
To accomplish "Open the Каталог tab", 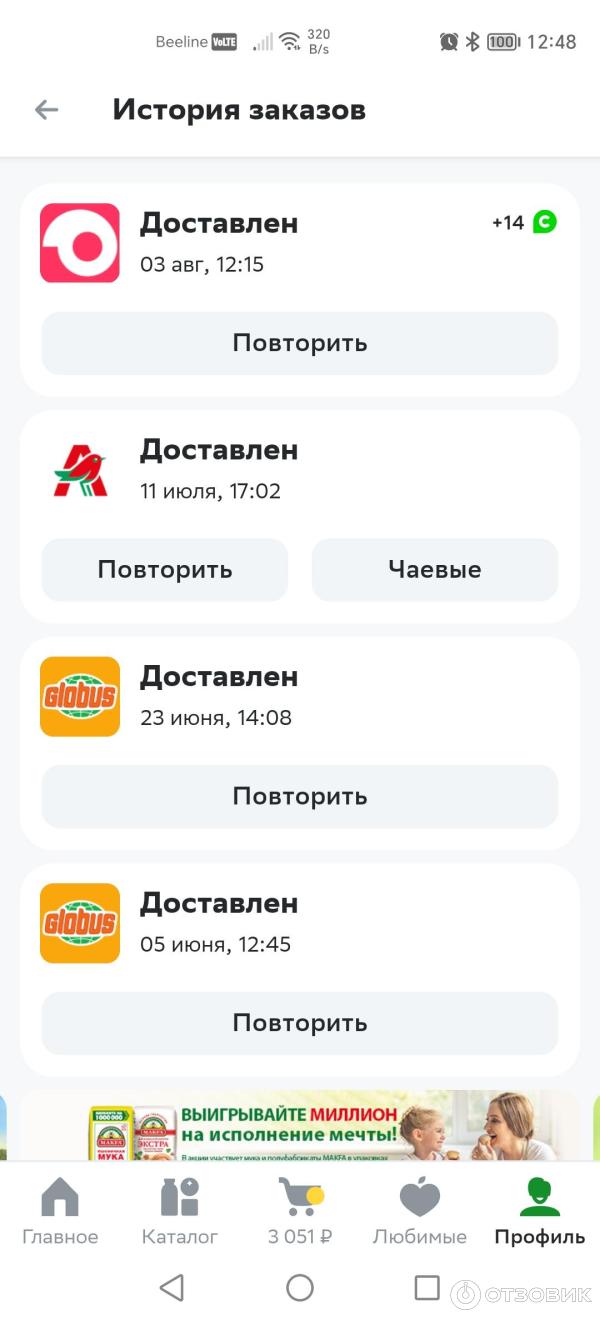I will [x=180, y=1211].
